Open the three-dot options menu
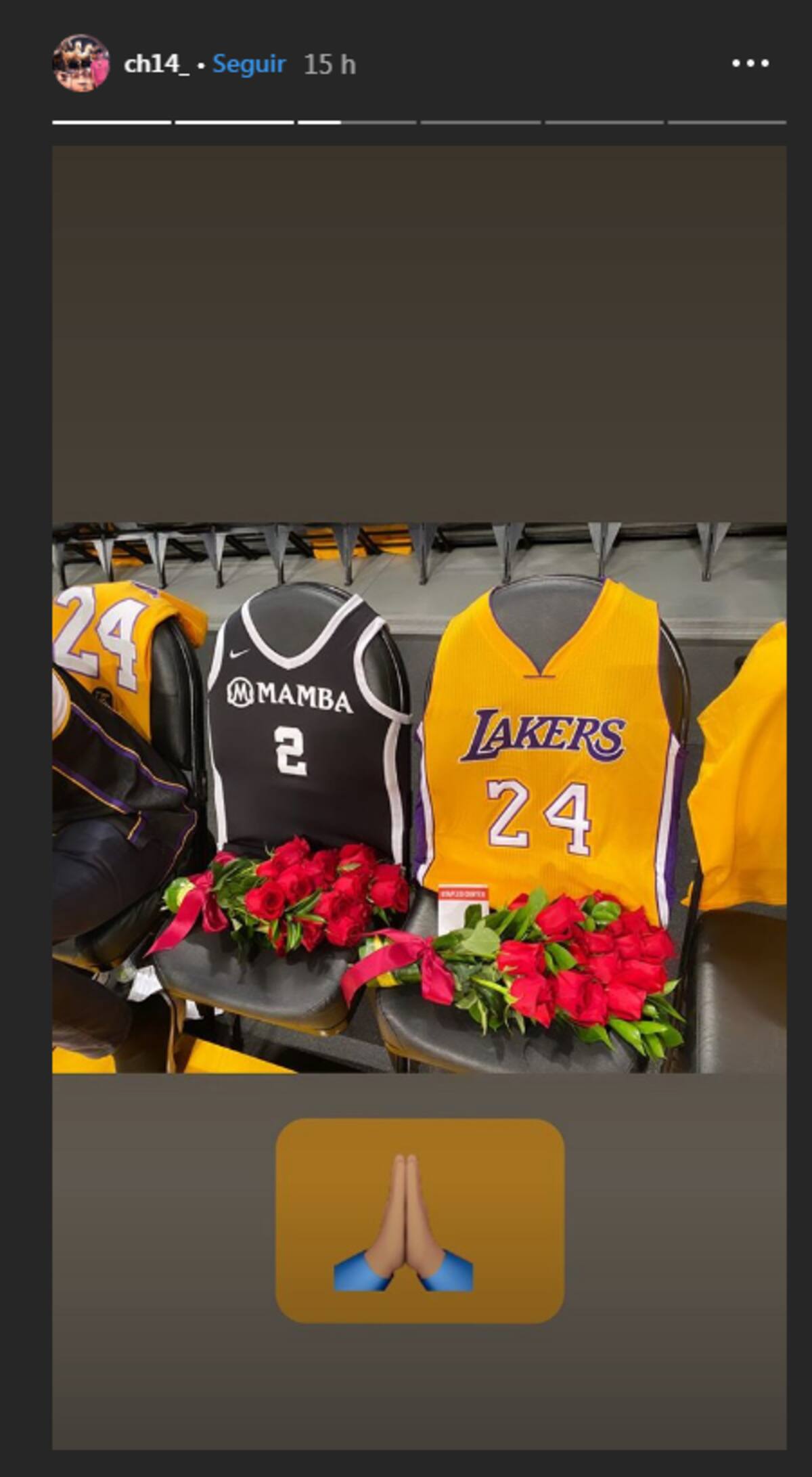 [750, 64]
